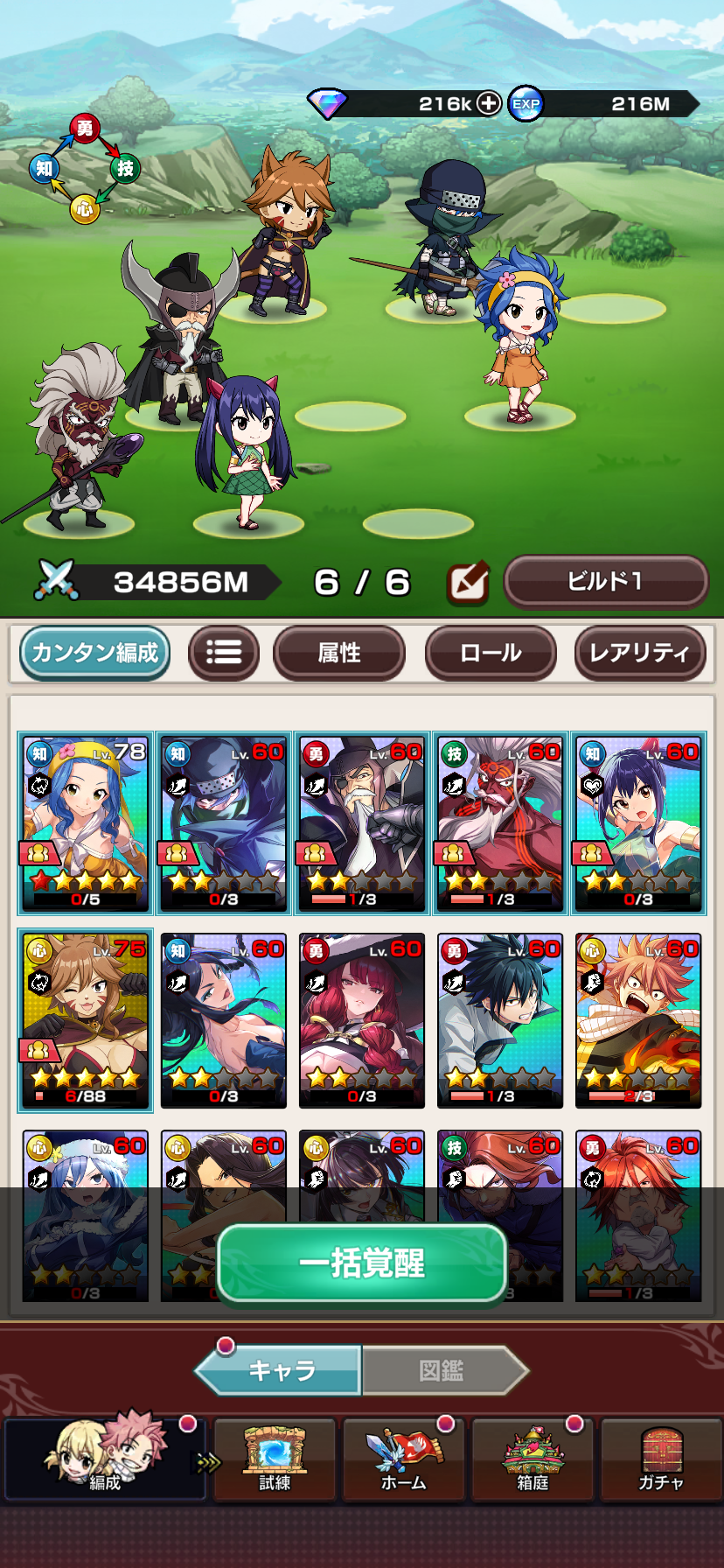Open the 編成 formation tab
The image size is (724, 1568).
(x=105, y=1459)
